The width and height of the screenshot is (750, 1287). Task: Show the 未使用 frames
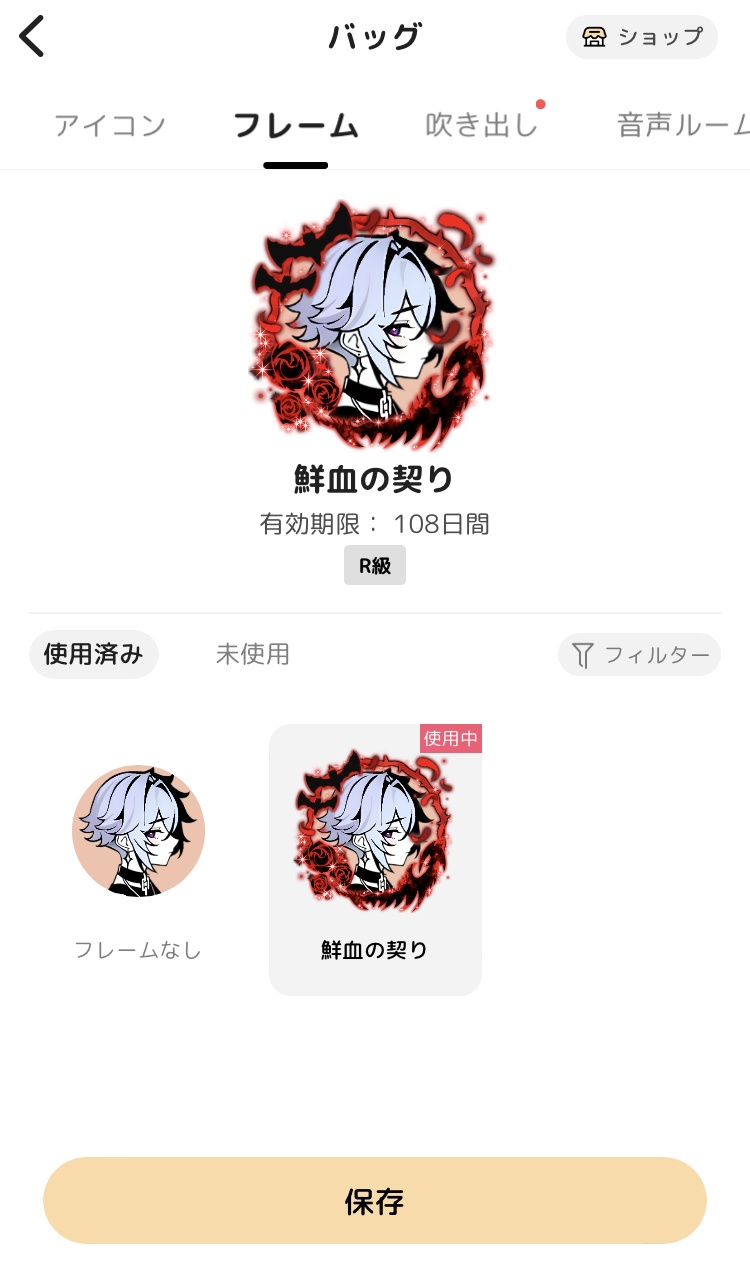click(x=253, y=655)
